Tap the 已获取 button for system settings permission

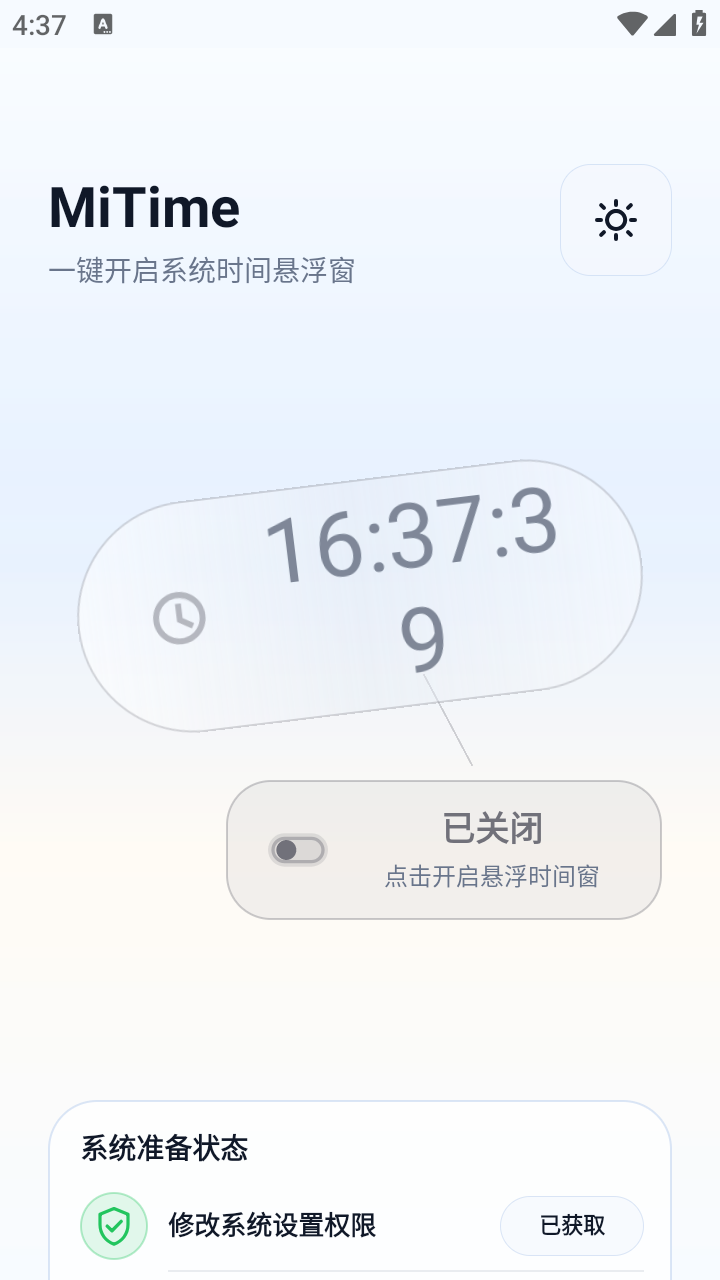(x=572, y=1225)
